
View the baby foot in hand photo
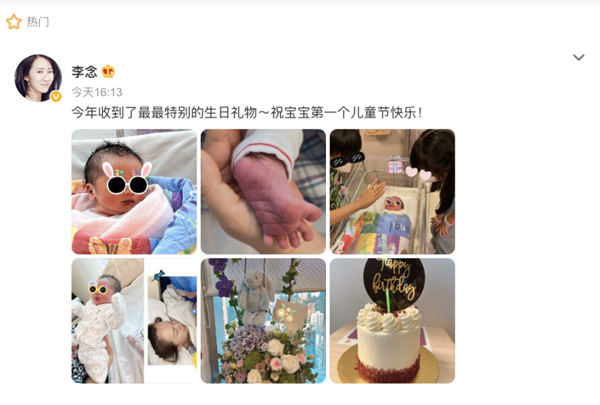click(263, 191)
